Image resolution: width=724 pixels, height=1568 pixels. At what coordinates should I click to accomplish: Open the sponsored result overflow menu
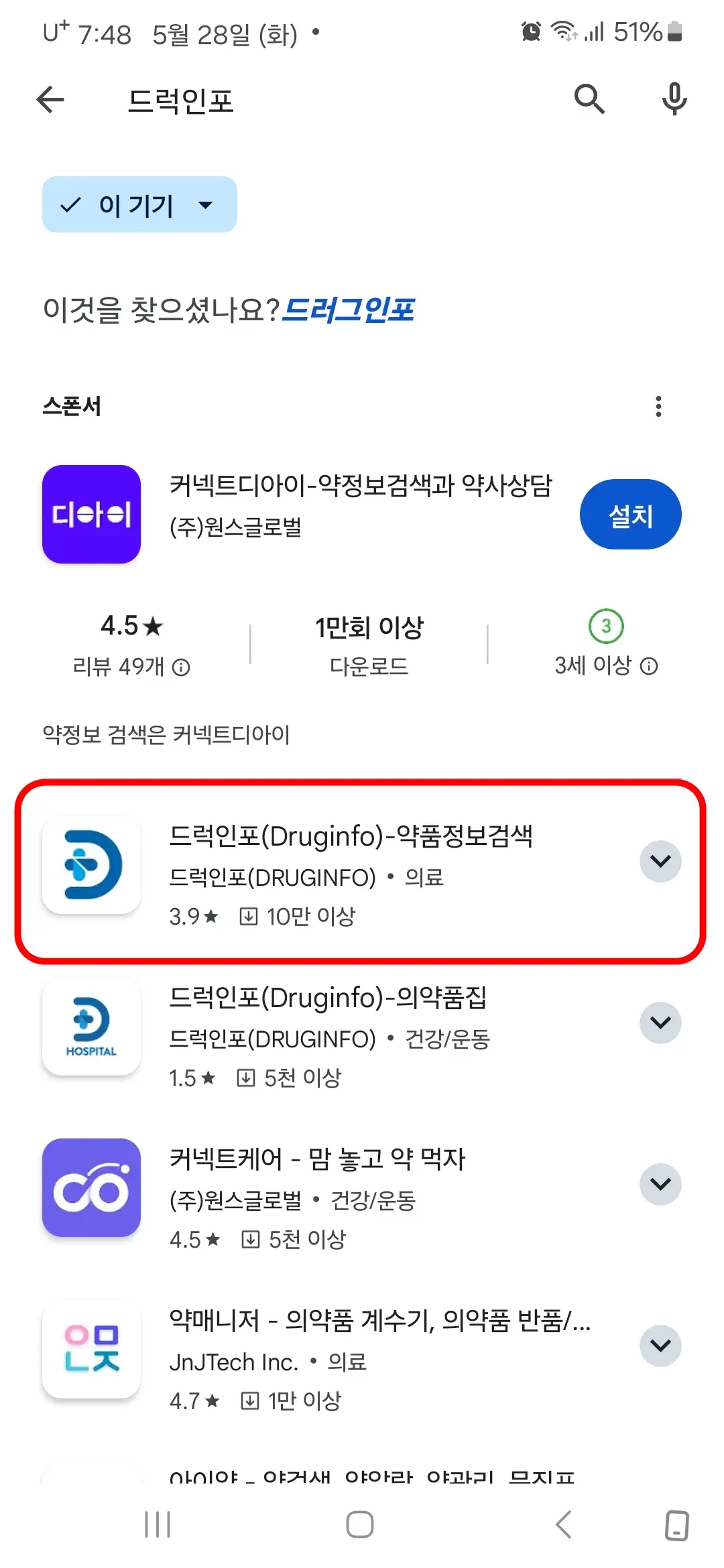pyautogui.click(x=658, y=406)
